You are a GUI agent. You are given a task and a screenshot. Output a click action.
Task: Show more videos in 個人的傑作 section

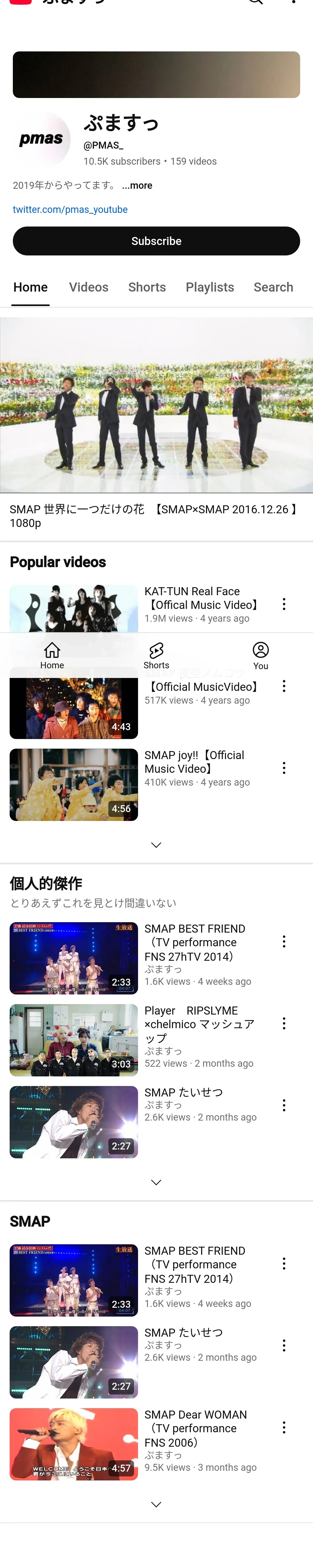[156, 1182]
